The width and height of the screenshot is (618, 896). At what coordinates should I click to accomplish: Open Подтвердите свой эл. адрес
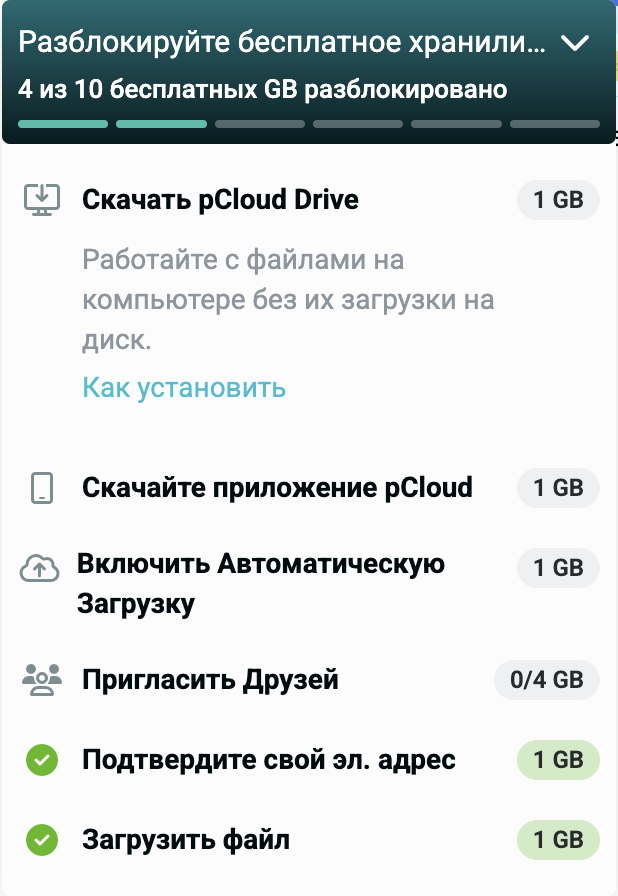(268, 760)
